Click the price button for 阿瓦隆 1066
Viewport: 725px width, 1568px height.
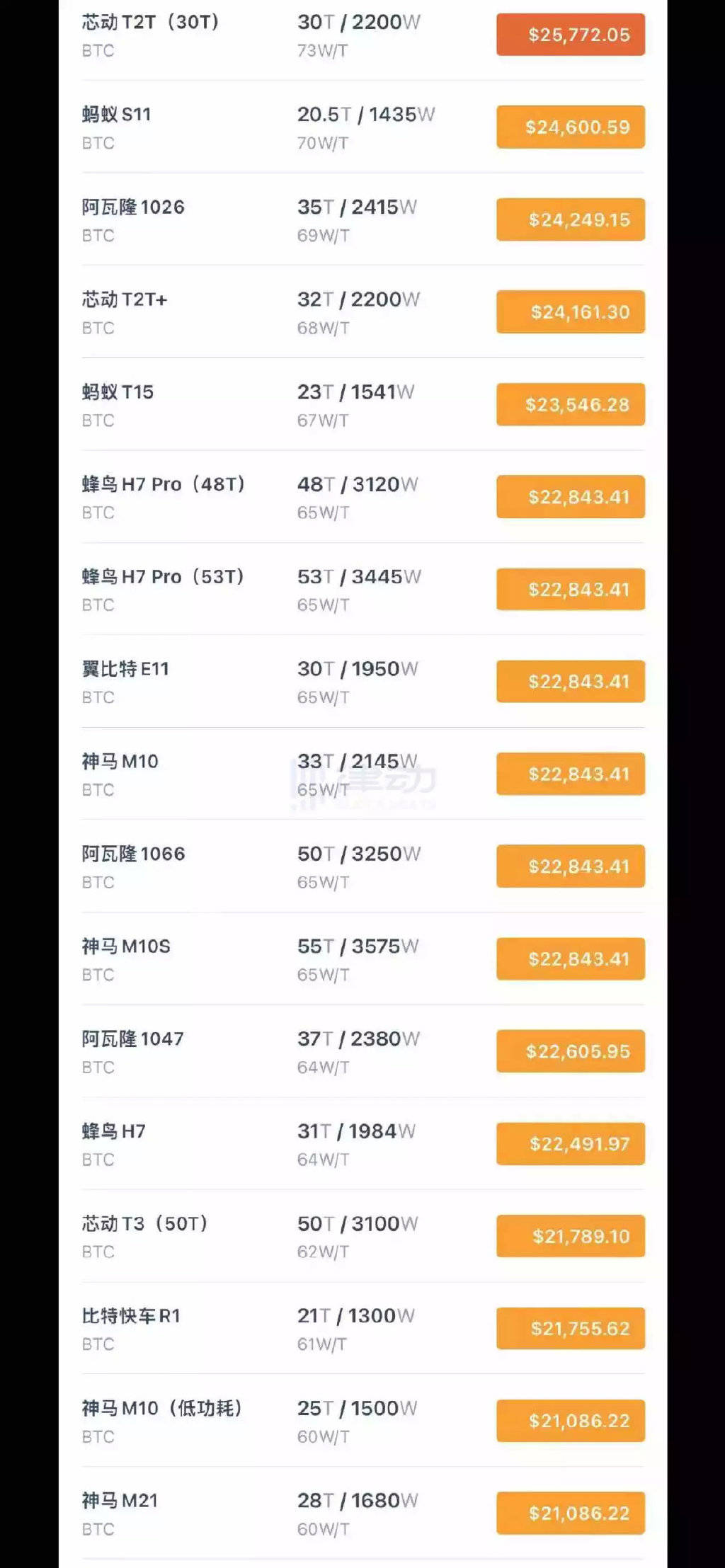(x=569, y=866)
